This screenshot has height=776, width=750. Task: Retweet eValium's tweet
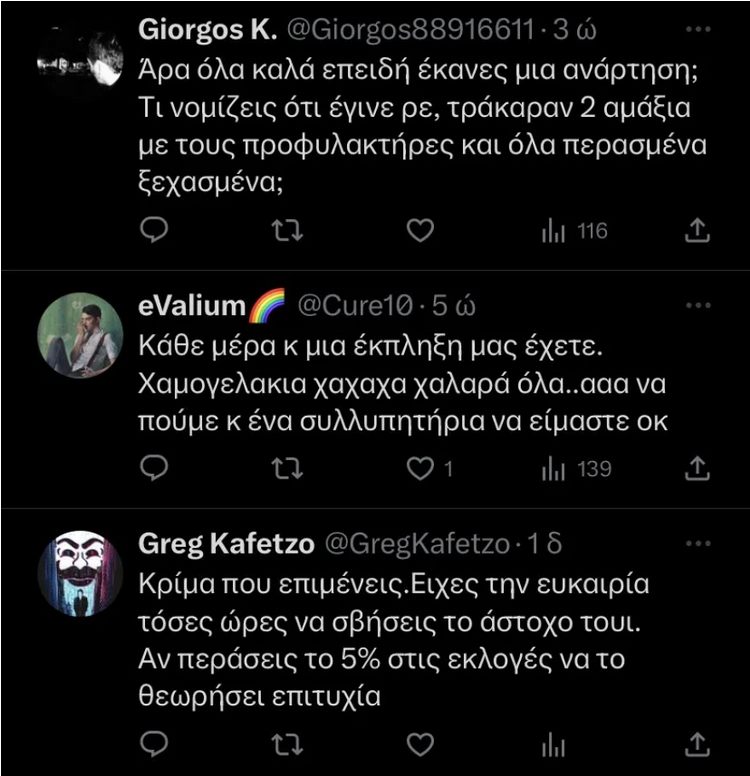[x=287, y=468]
